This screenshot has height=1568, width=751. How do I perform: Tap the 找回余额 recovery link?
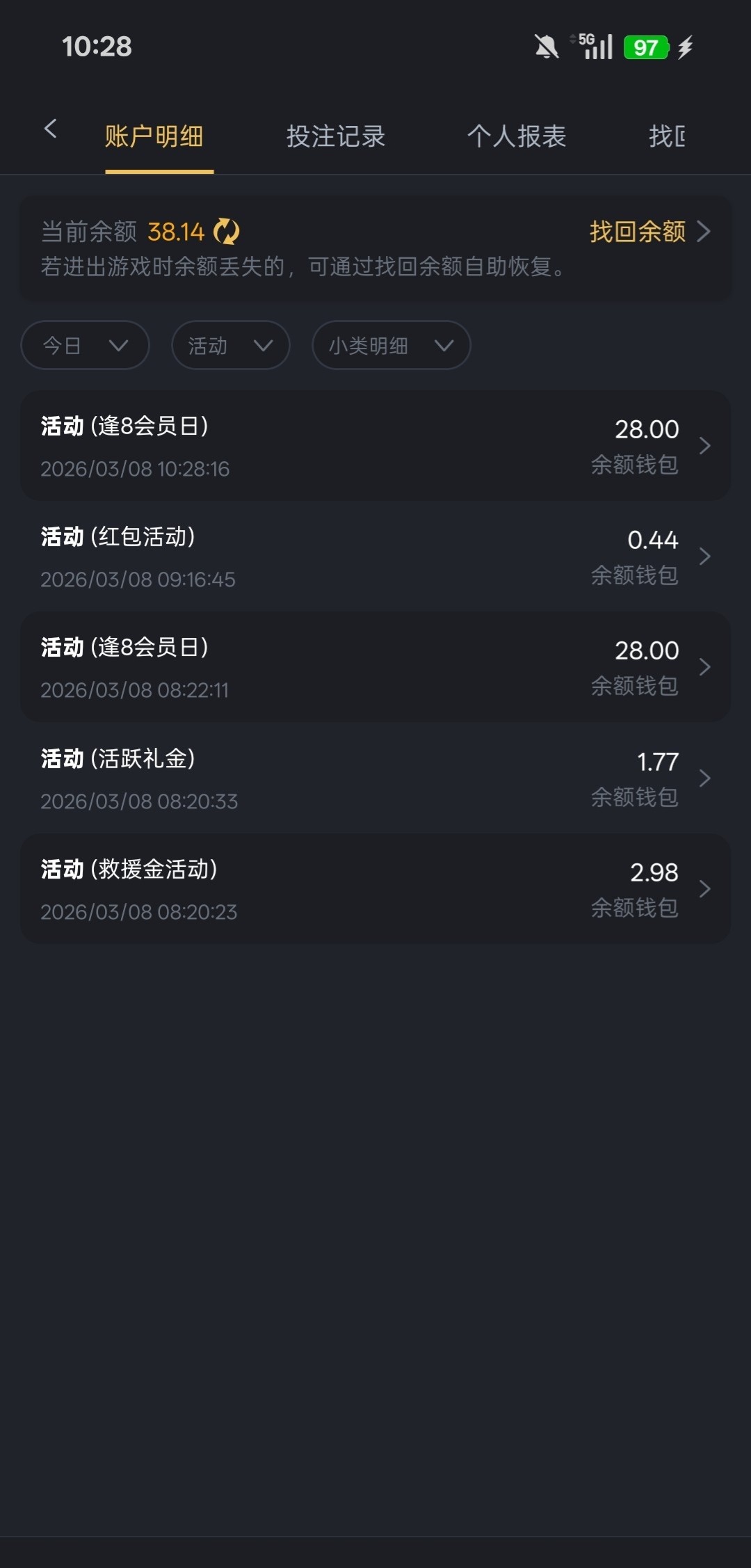pos(637,232)
